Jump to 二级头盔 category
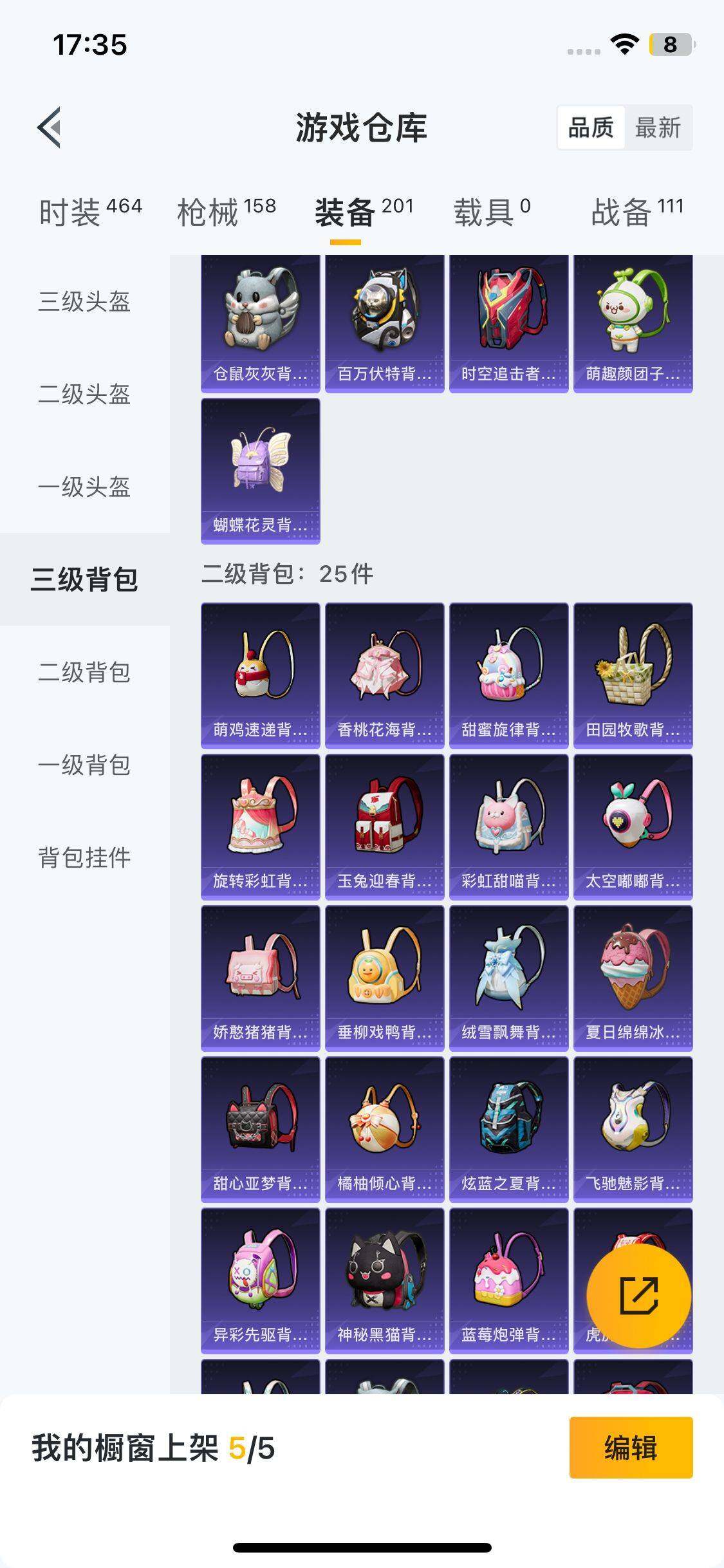Viewport: 724px width, 1568px height. pyautogui.click(x=84, y=394)
